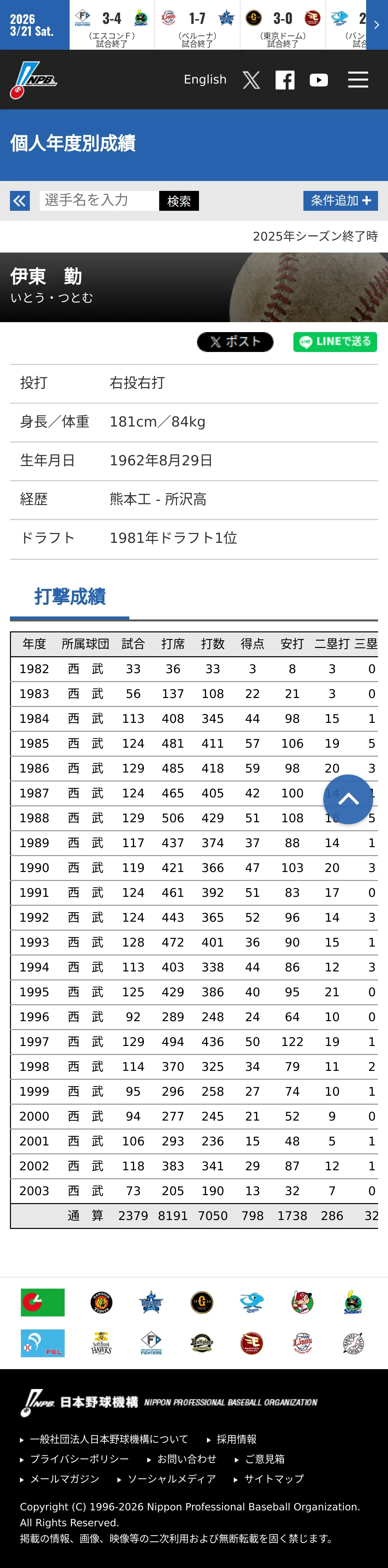Open the 3-4 Escon Field game result
The height and width of the screenshot is (1568, 388).
click(112, 25)
